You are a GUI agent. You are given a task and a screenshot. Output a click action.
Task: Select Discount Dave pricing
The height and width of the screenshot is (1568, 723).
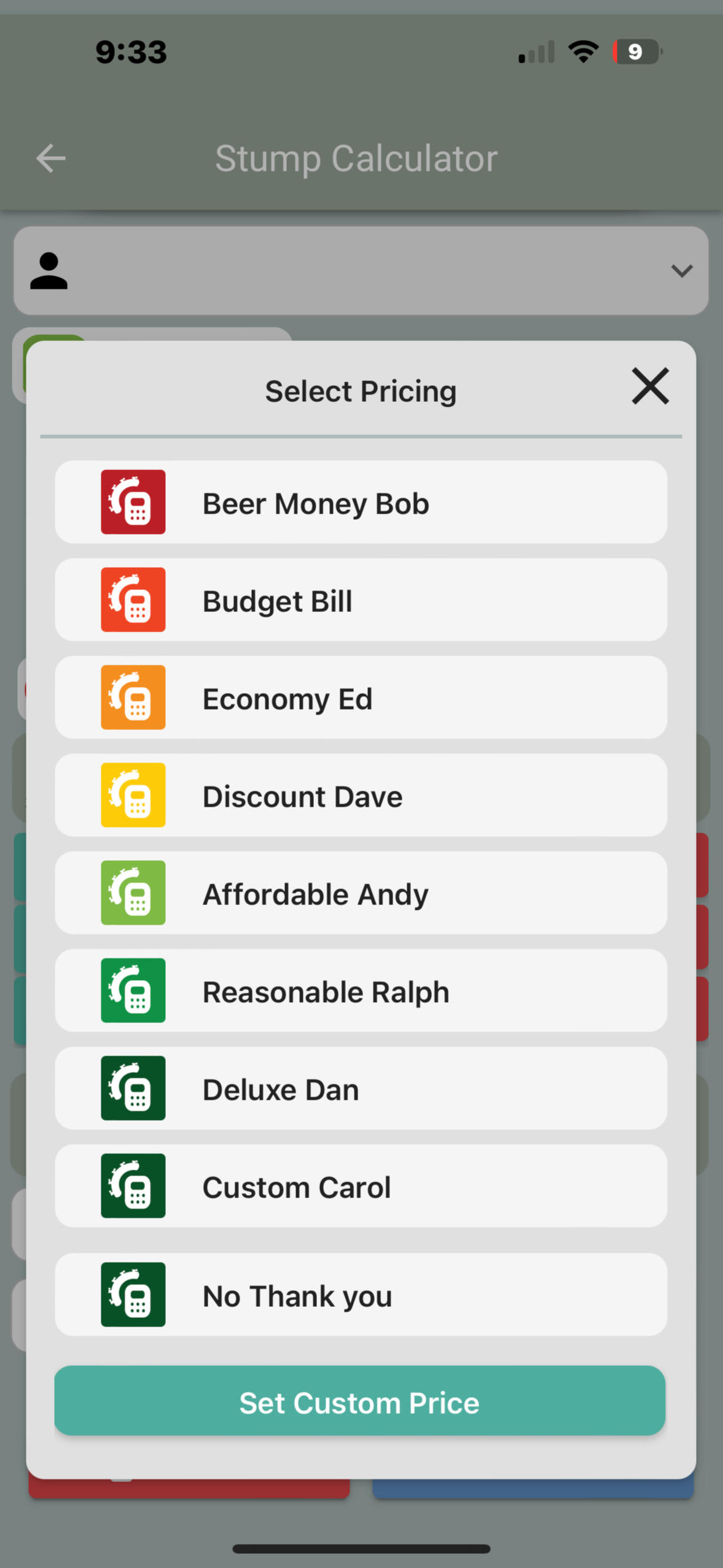click(x=361, y=796)
